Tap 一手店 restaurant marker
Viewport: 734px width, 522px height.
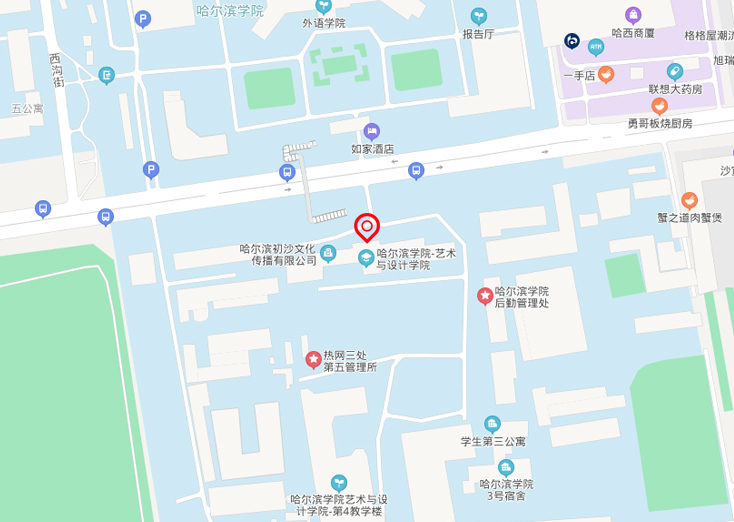[x=606, y=74]
